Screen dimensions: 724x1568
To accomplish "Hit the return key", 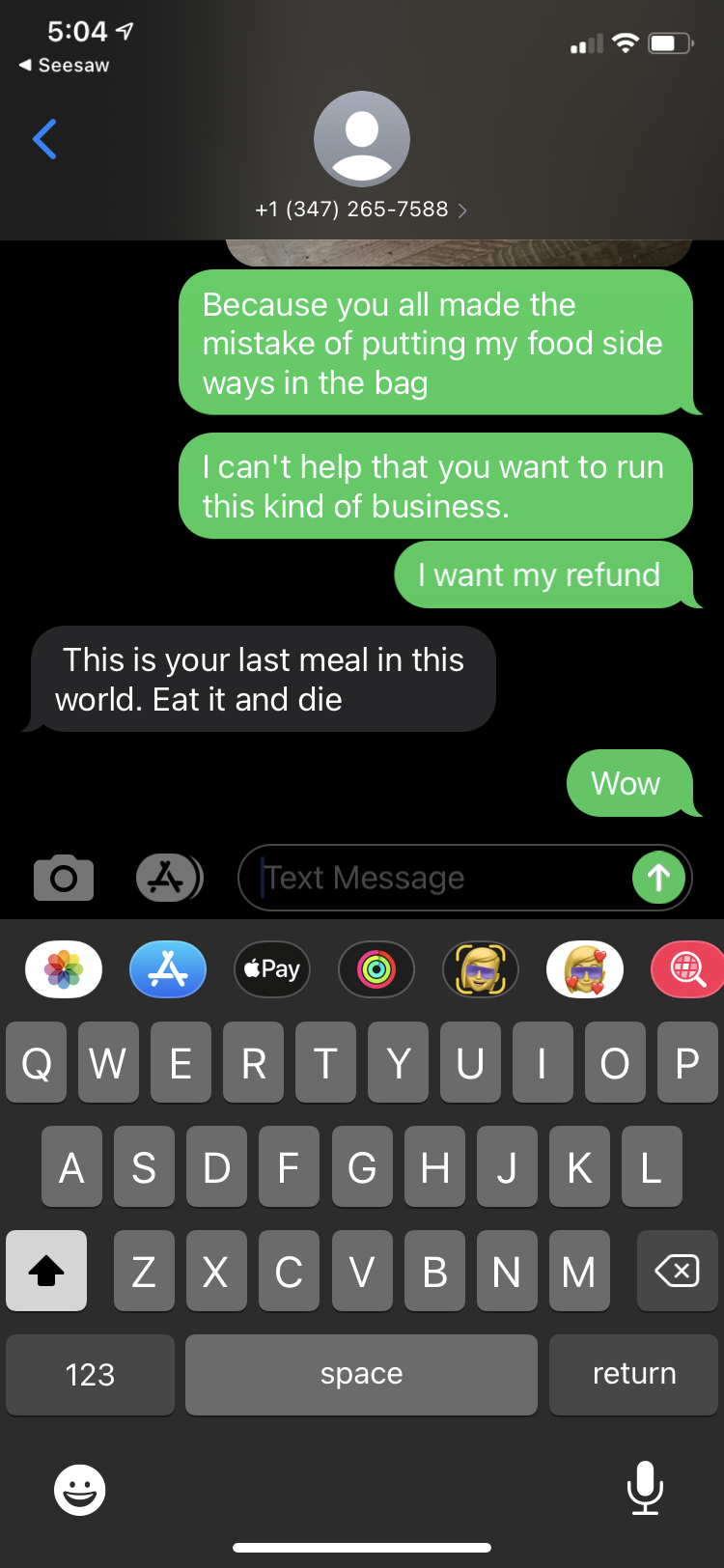I will [x=633, y=1374].
